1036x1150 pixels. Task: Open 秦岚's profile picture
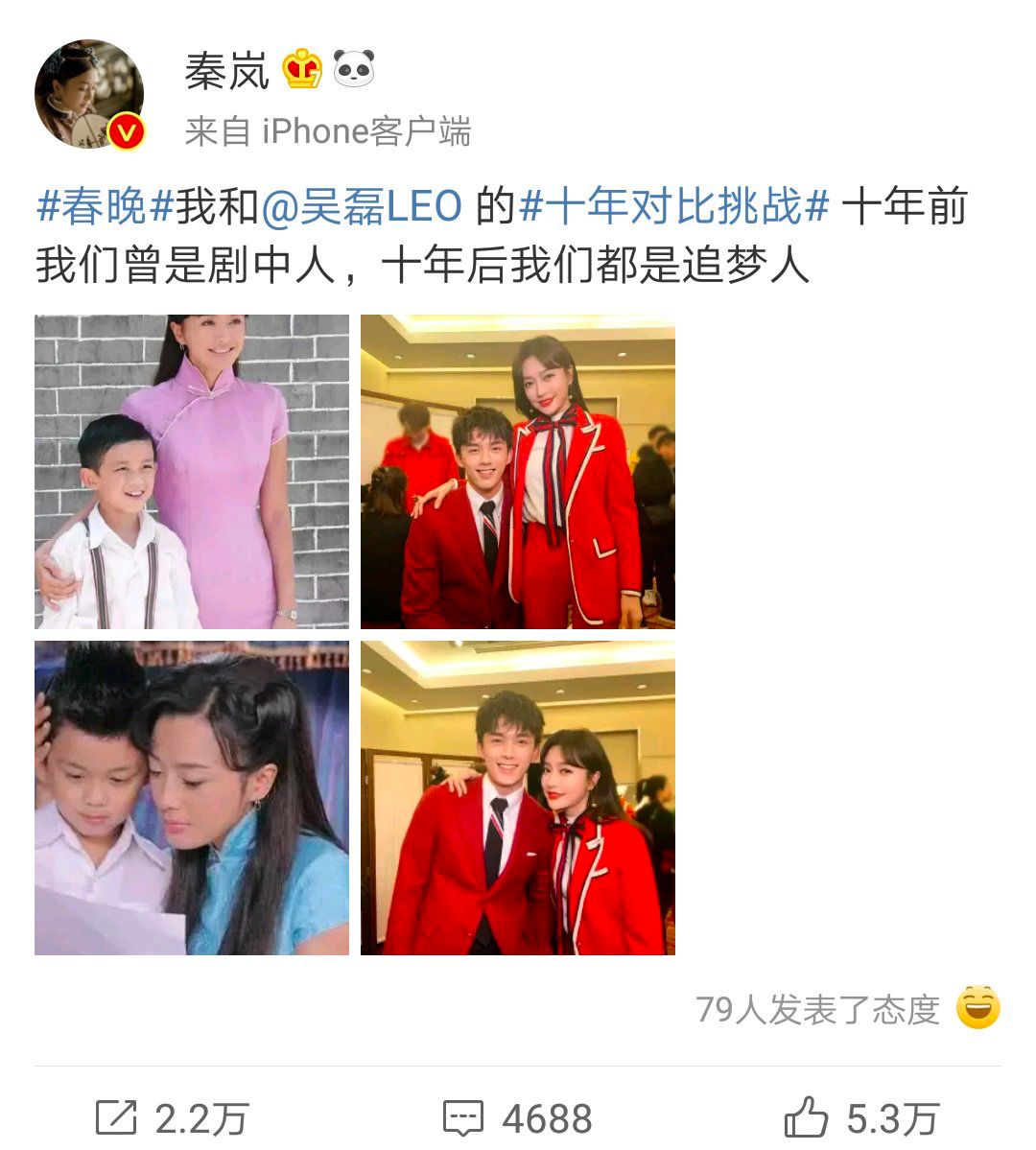[89, 94]
